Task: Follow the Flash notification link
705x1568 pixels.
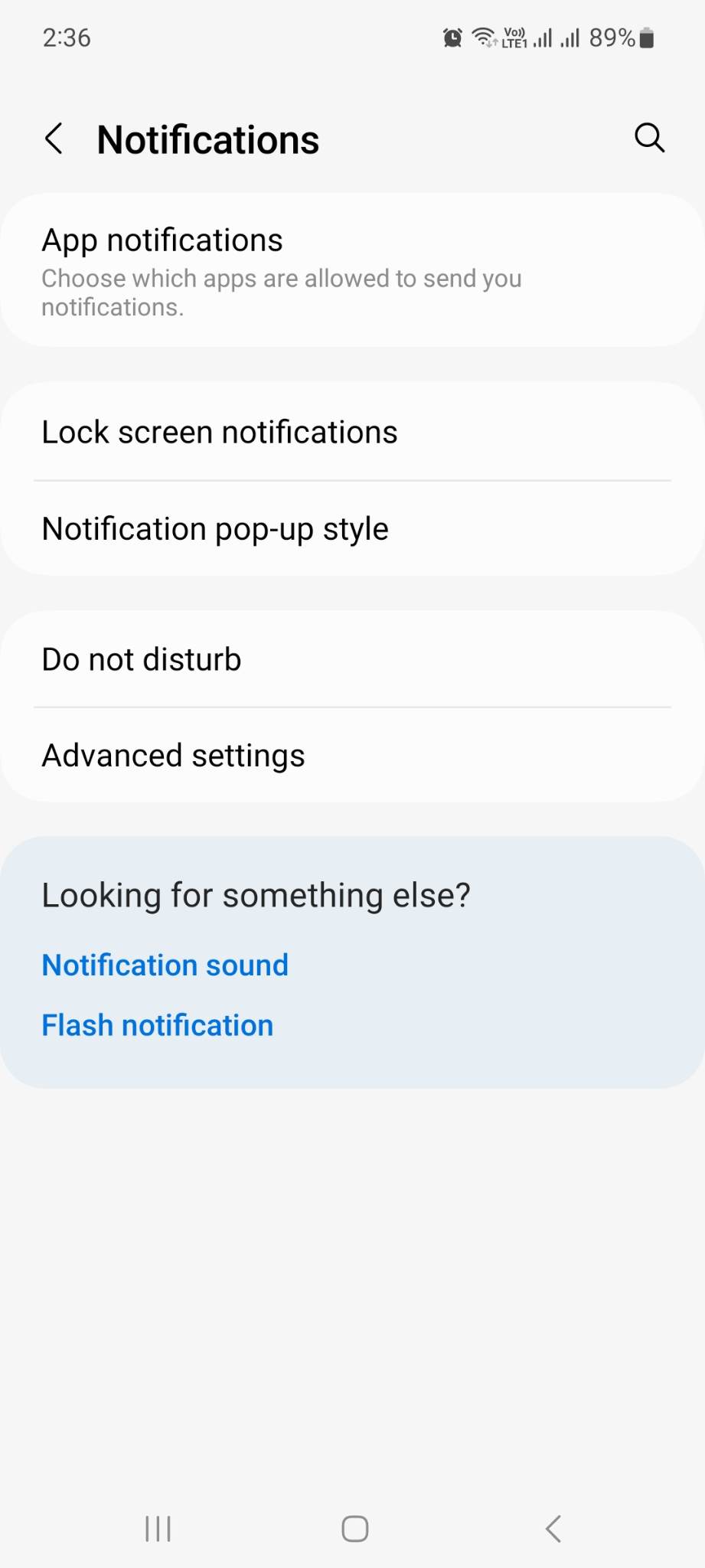Action: pyautogui.click(x=158, y=1025)
